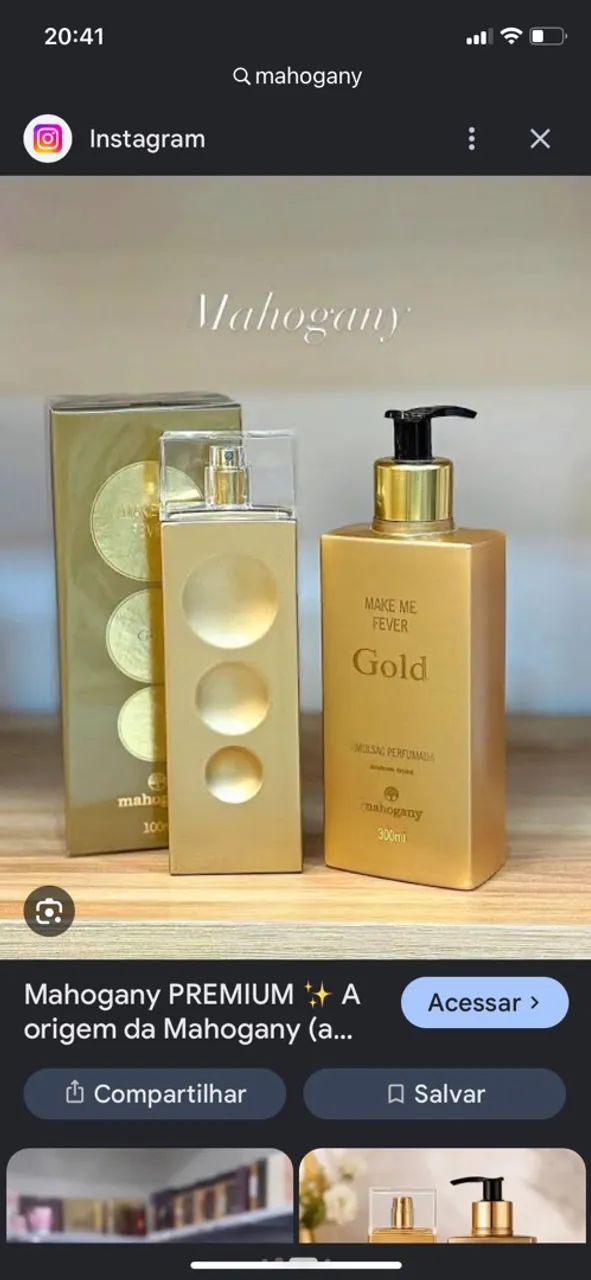Close the image viewer
The height and width of the screenshot is (1280, 591).
pos(540,139)
